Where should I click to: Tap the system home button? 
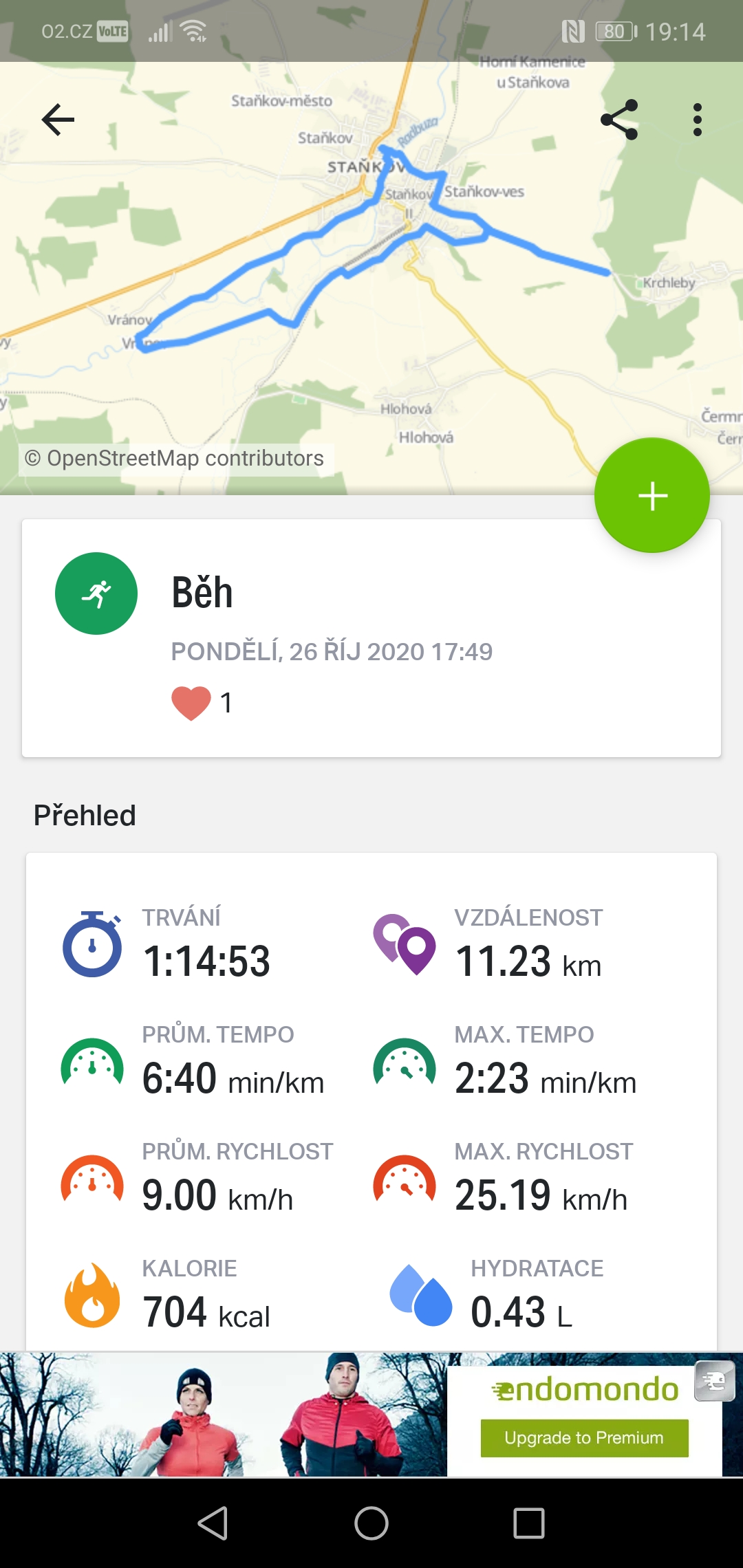(371, 1523)
